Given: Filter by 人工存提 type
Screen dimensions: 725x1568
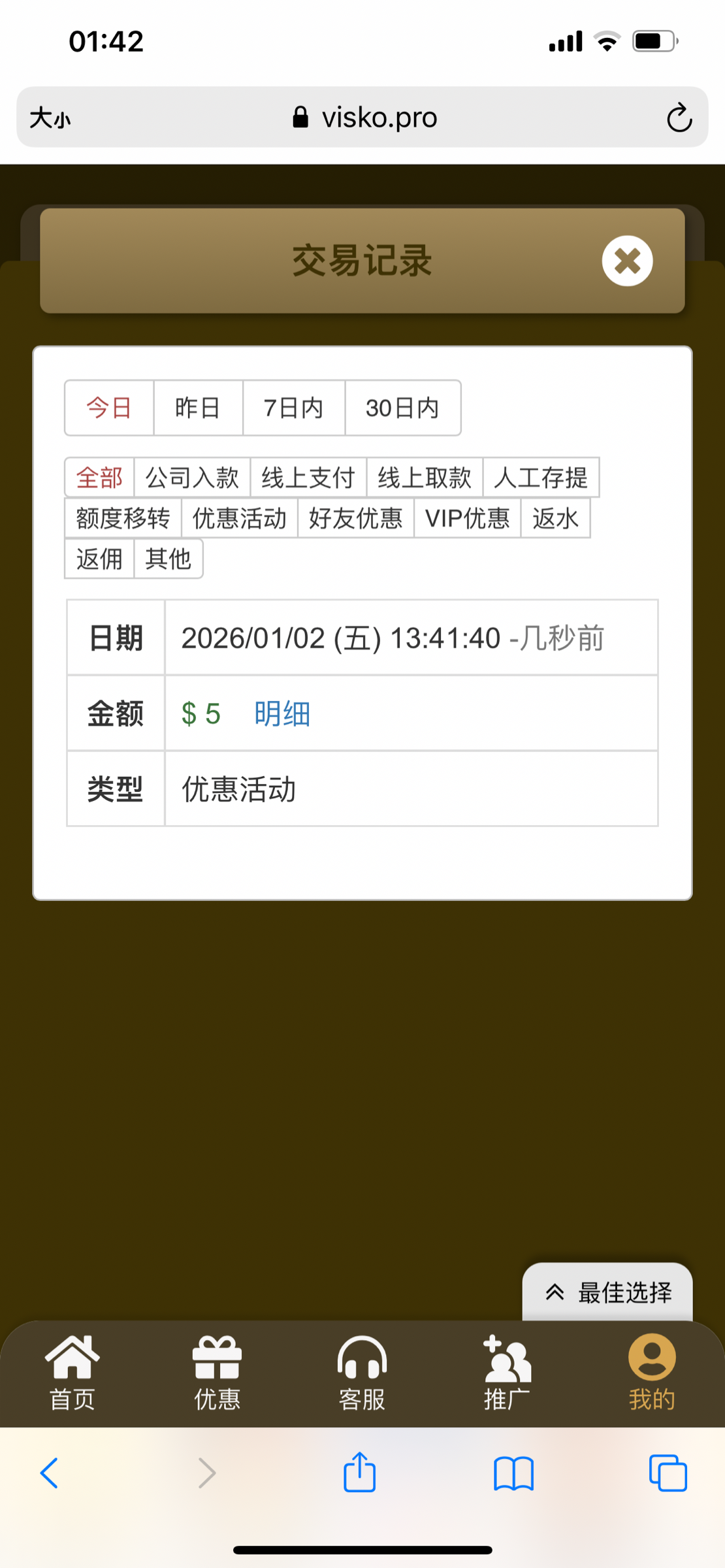Looking at the screenshot, I should point(541,478).
